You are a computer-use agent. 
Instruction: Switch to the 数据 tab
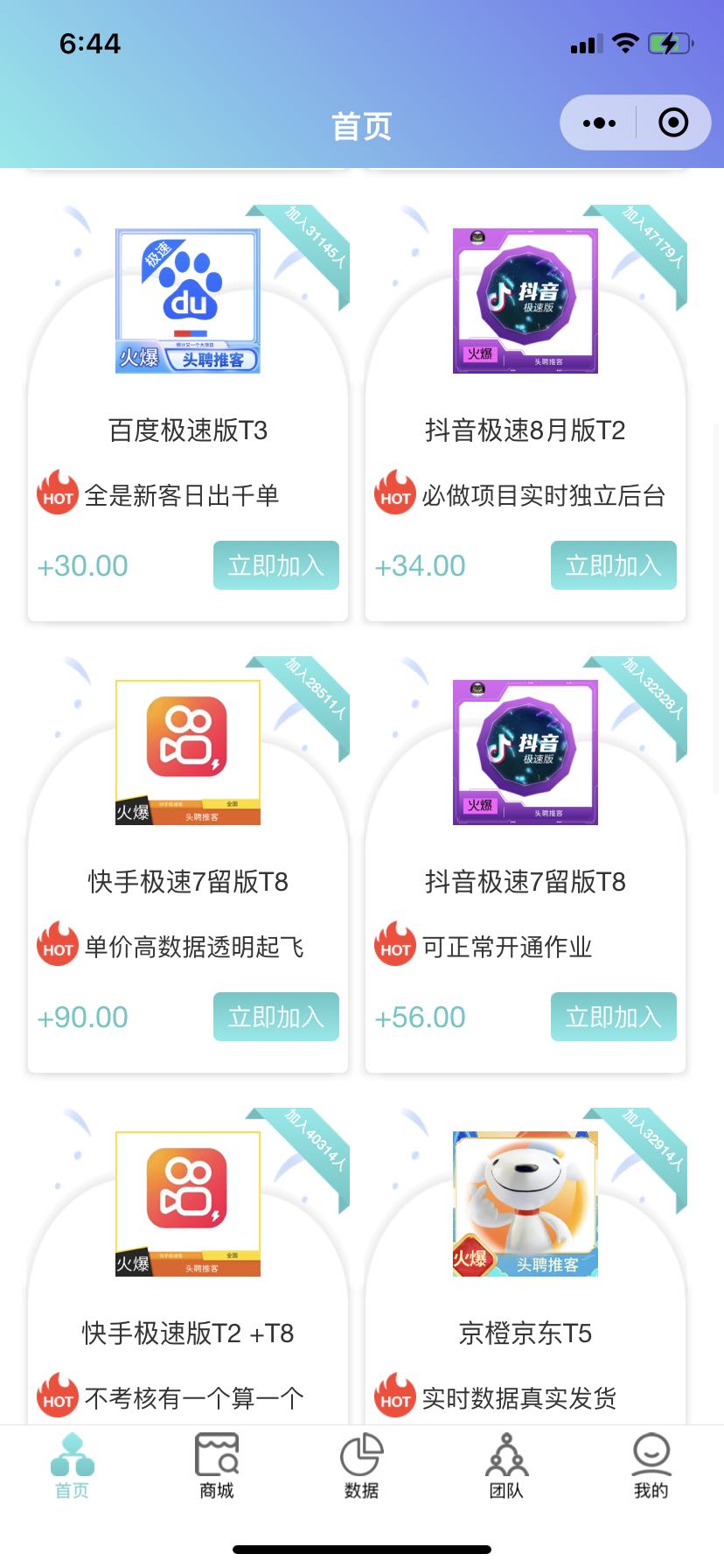[361, 1466]
